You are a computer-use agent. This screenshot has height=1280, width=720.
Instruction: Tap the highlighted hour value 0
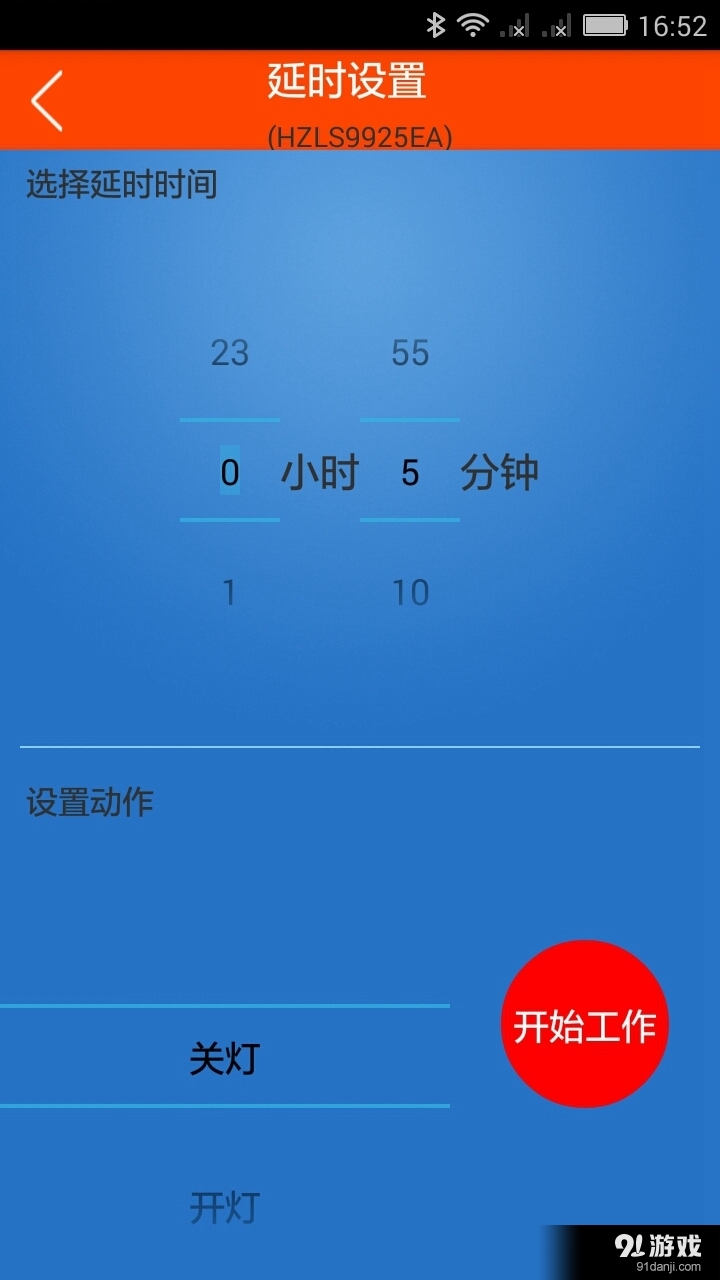click(229, 471)
